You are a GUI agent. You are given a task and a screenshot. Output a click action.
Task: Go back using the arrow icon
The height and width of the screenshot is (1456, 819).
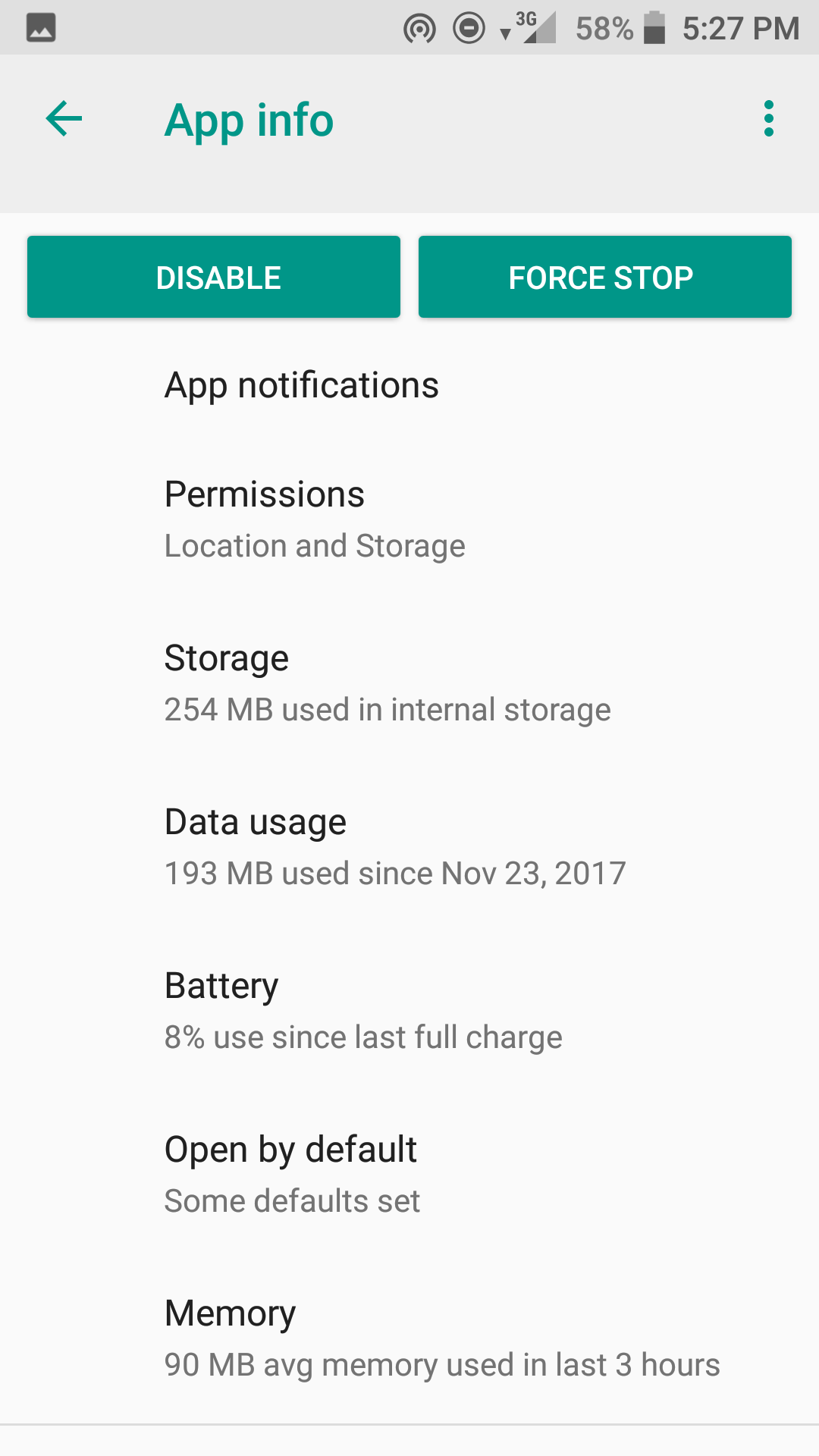[64, 119]
